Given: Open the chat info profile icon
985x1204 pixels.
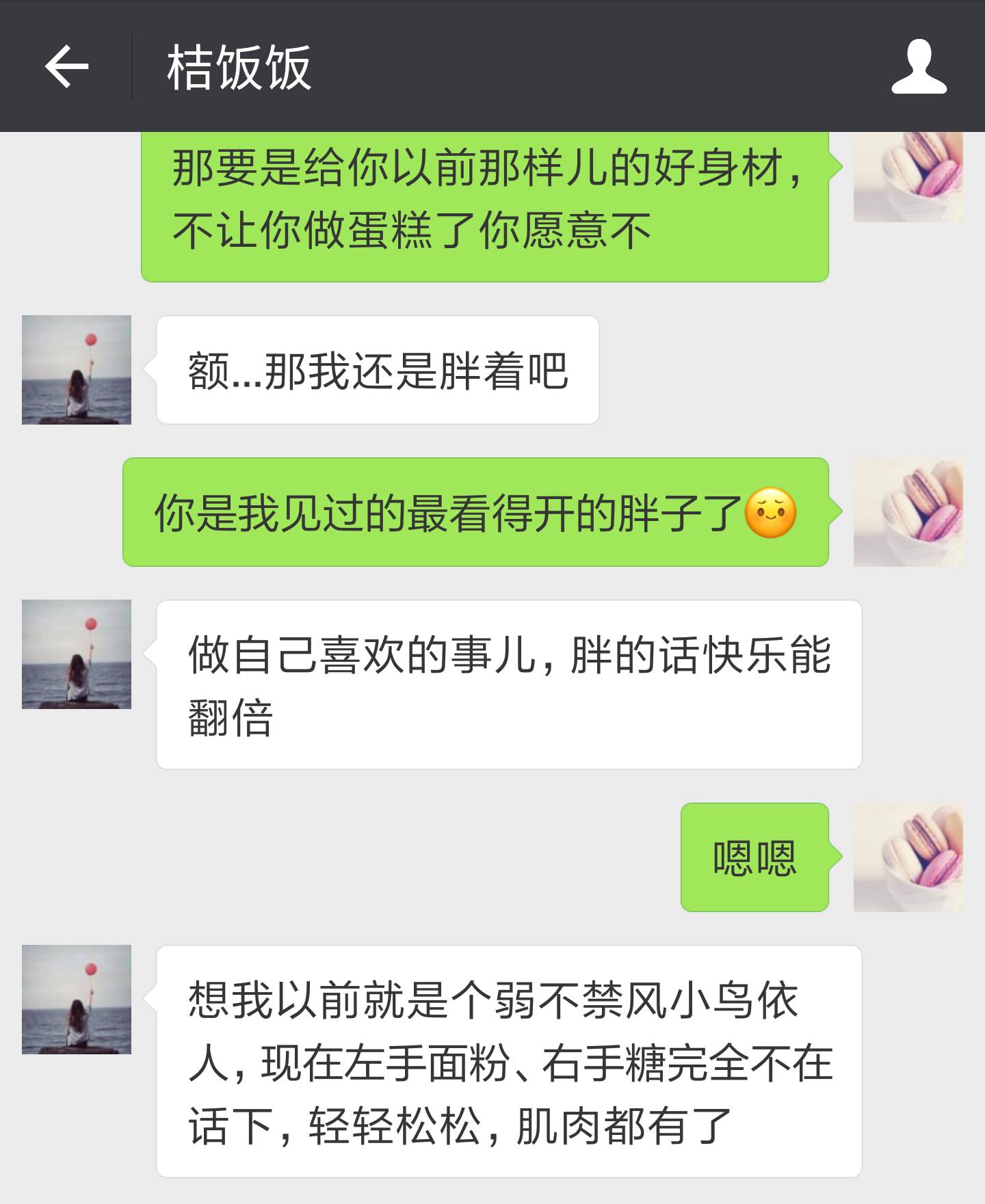Looking at the screenshot, I should (919, 66).
